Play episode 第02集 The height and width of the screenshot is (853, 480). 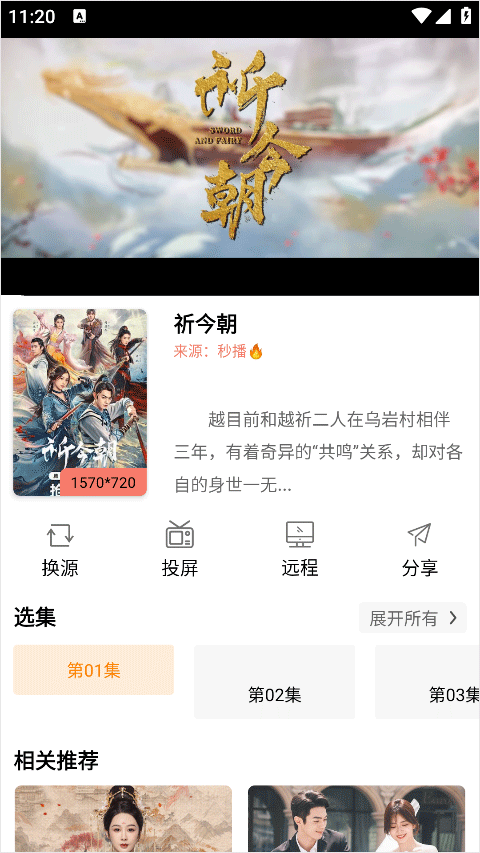(274, 682)
